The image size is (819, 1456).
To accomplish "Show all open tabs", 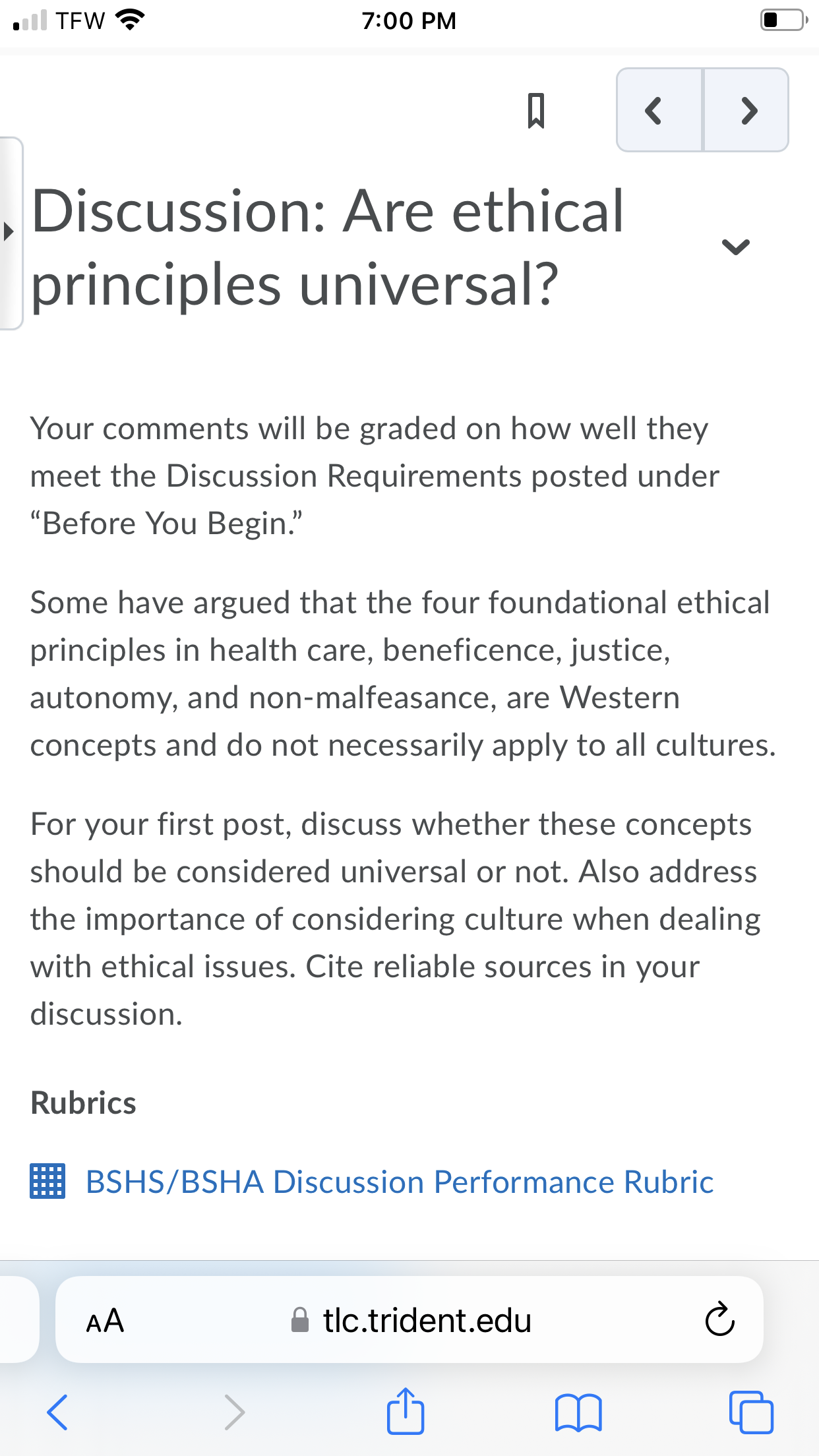I will pos(751,1412).
